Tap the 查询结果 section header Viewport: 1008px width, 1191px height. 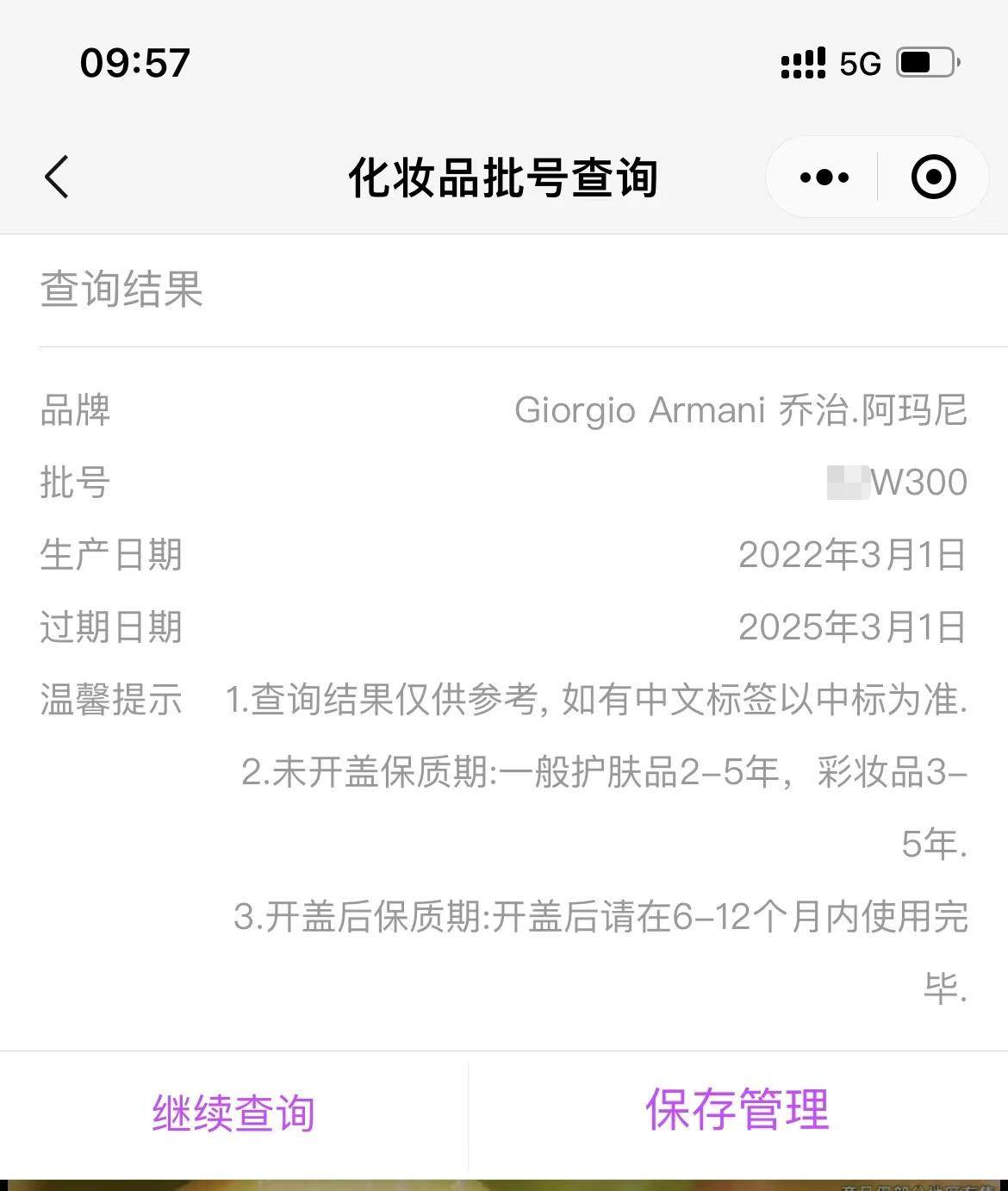[x=121, y=290]
